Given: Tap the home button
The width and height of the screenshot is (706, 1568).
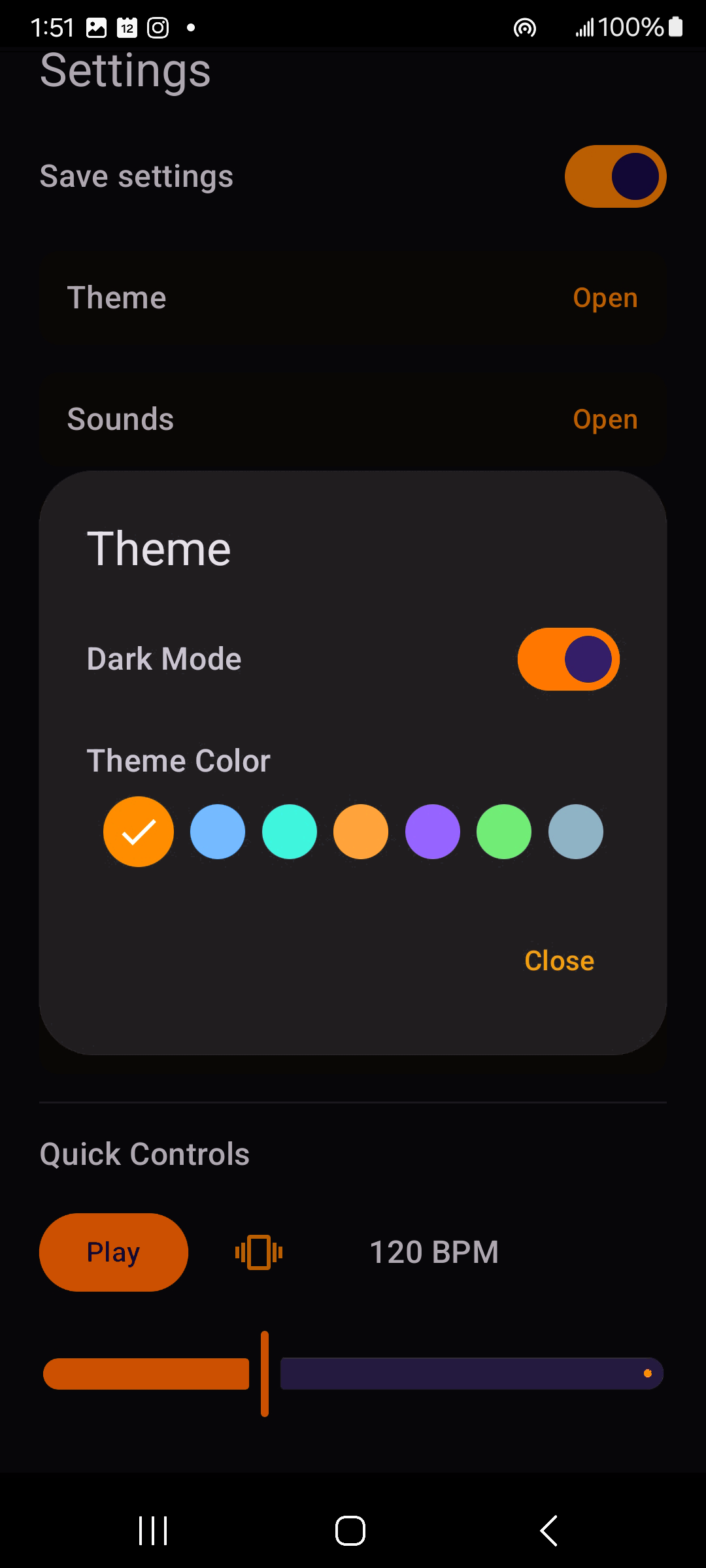Looking at the screenshot, I should tap(350, 1529).
